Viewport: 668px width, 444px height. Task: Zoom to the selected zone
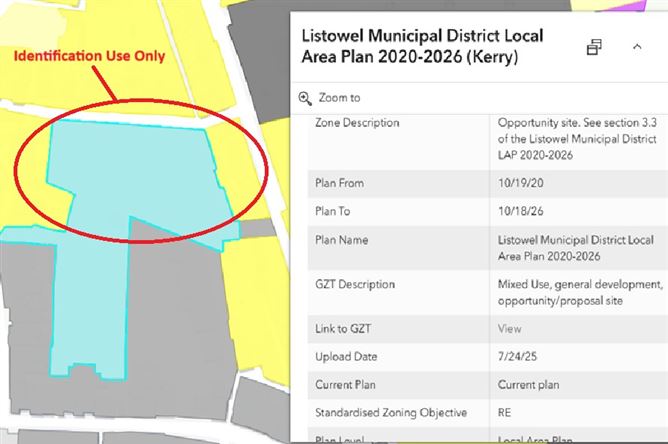click(x=331, y=98)
